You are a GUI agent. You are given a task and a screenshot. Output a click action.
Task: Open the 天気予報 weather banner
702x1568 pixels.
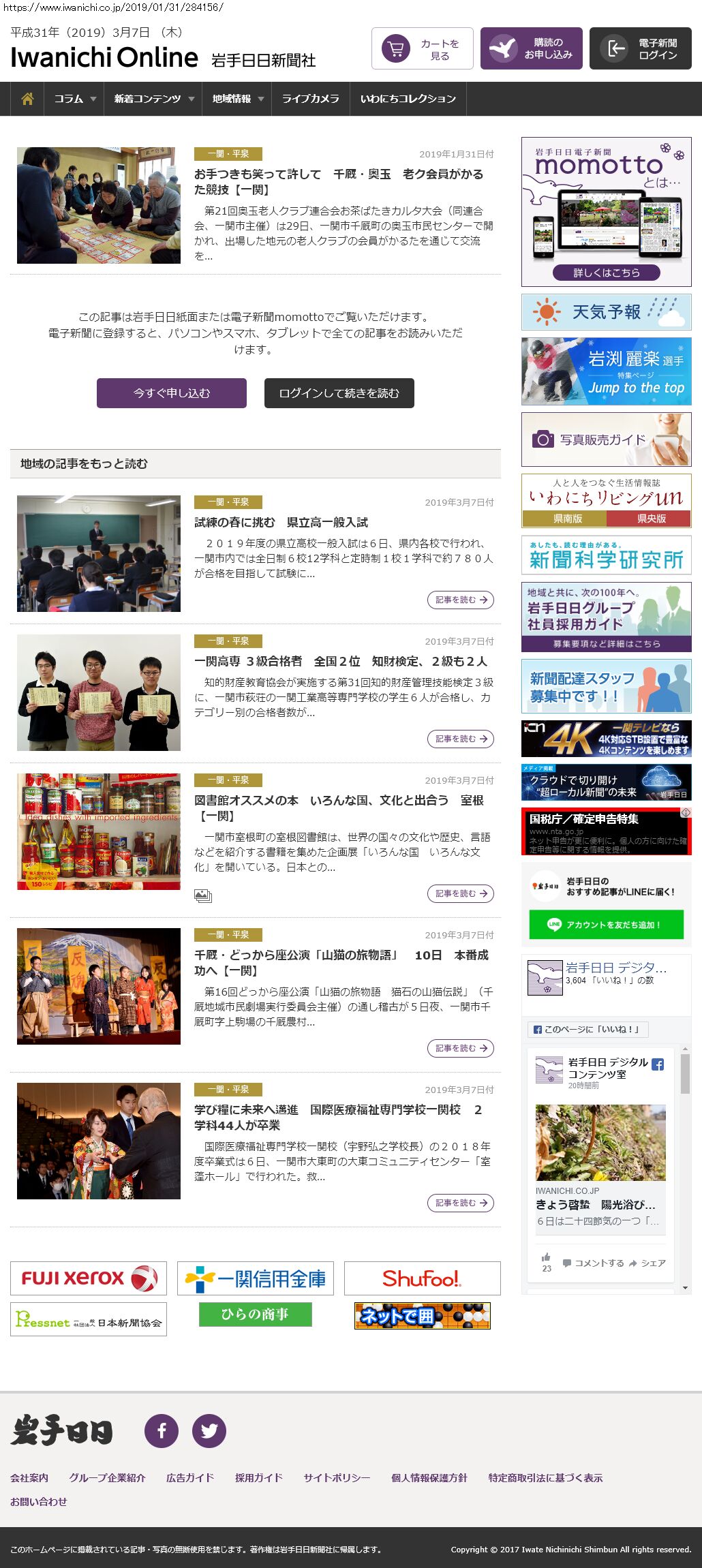pos(606,312)
